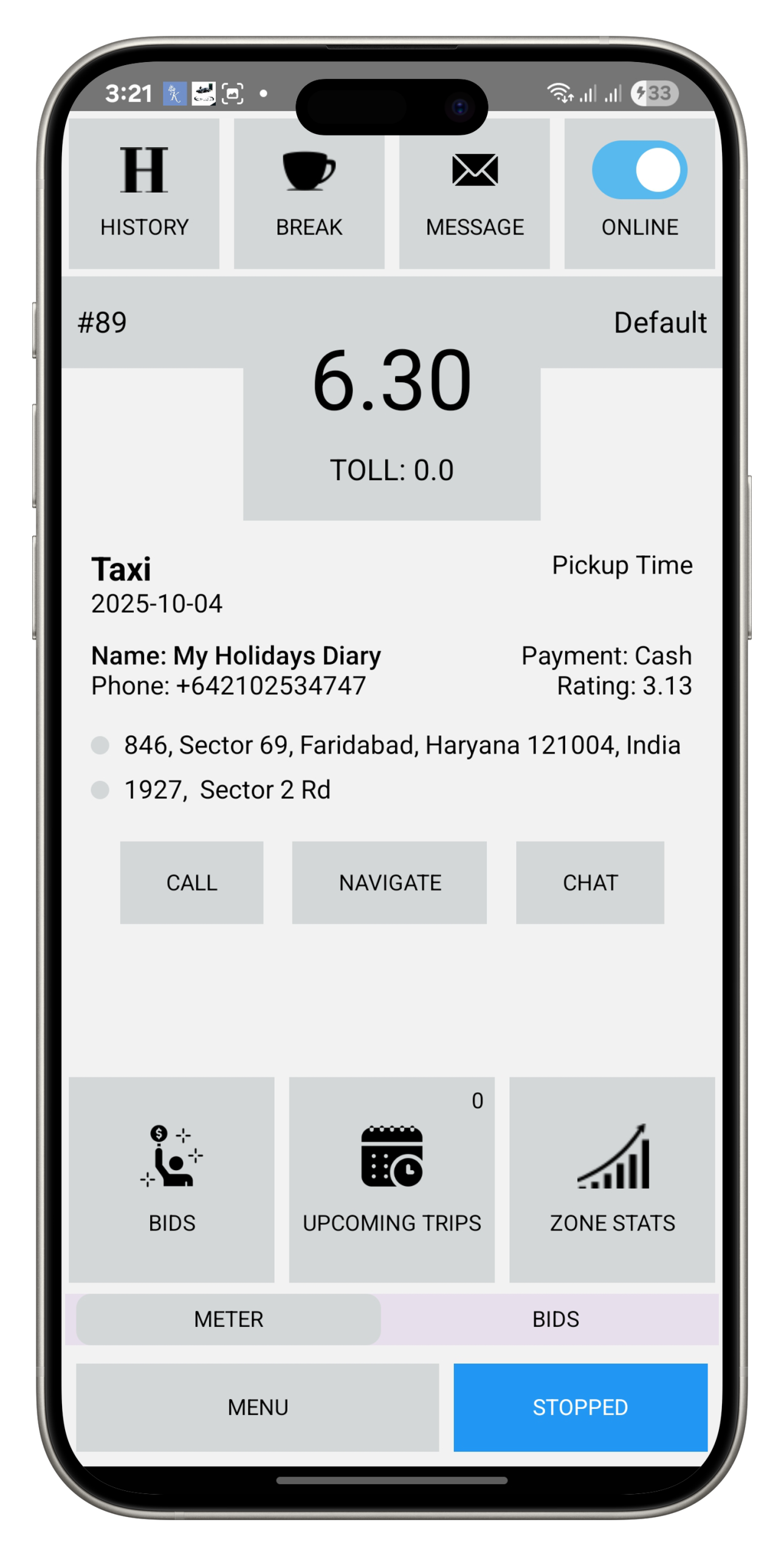Open the Menu
This screenshot has height=1556, width=784.
coord(257,1406)
